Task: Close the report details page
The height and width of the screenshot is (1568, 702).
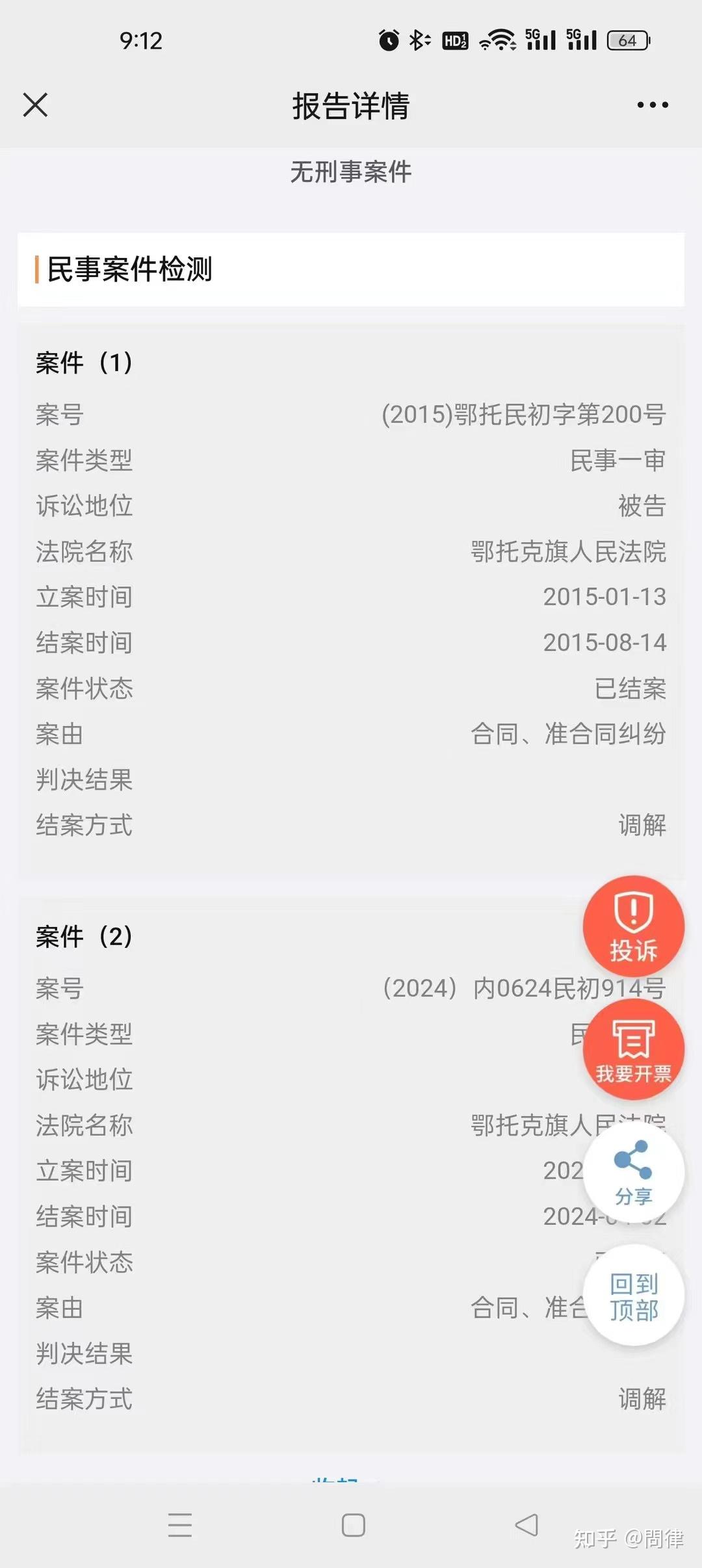Action: 35,105
